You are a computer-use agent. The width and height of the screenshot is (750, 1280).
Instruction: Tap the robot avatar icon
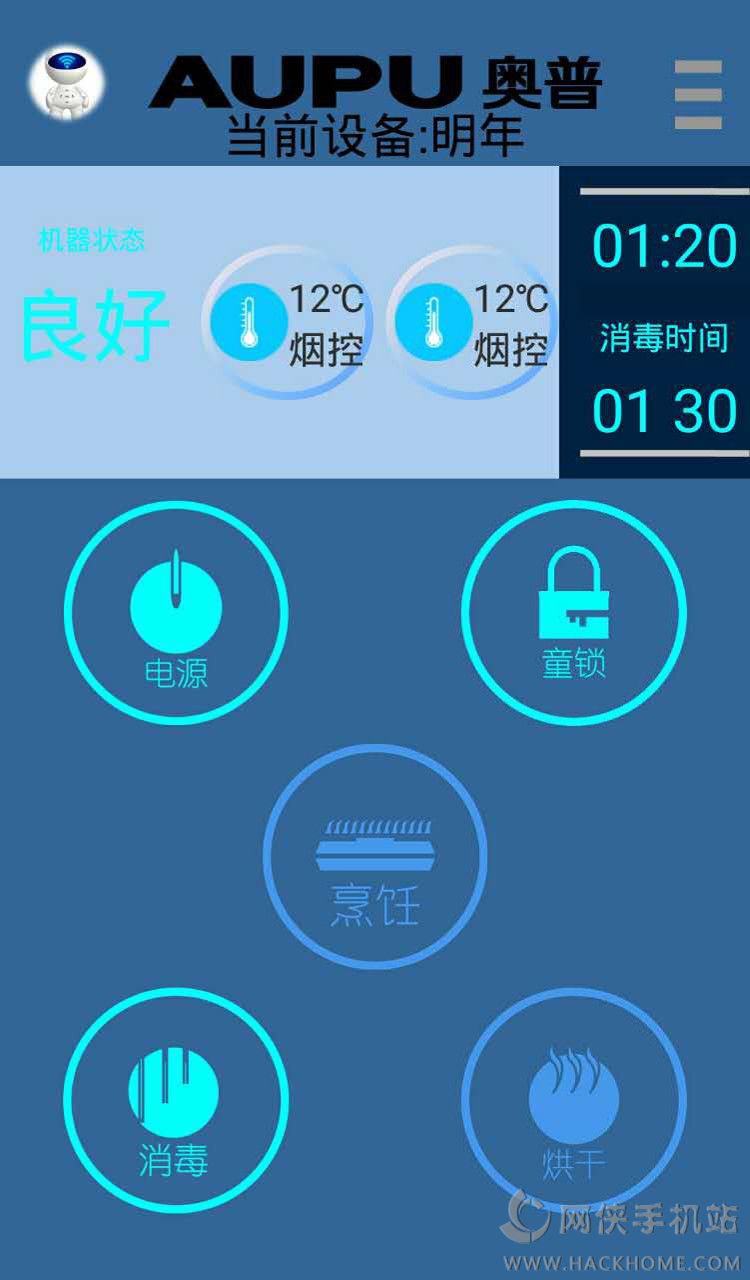66,83
